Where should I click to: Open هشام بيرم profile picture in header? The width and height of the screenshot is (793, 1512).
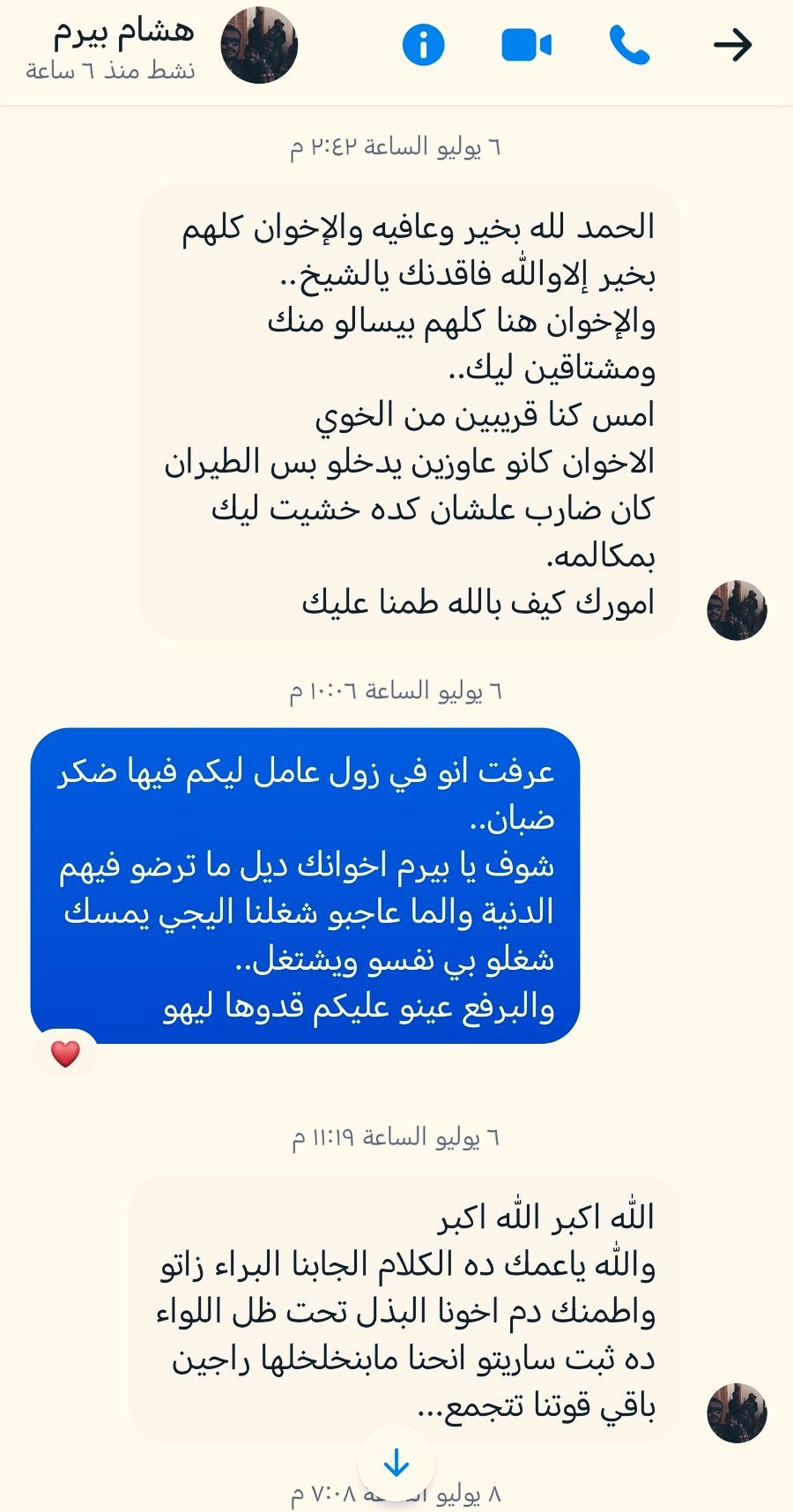[258, 45]
